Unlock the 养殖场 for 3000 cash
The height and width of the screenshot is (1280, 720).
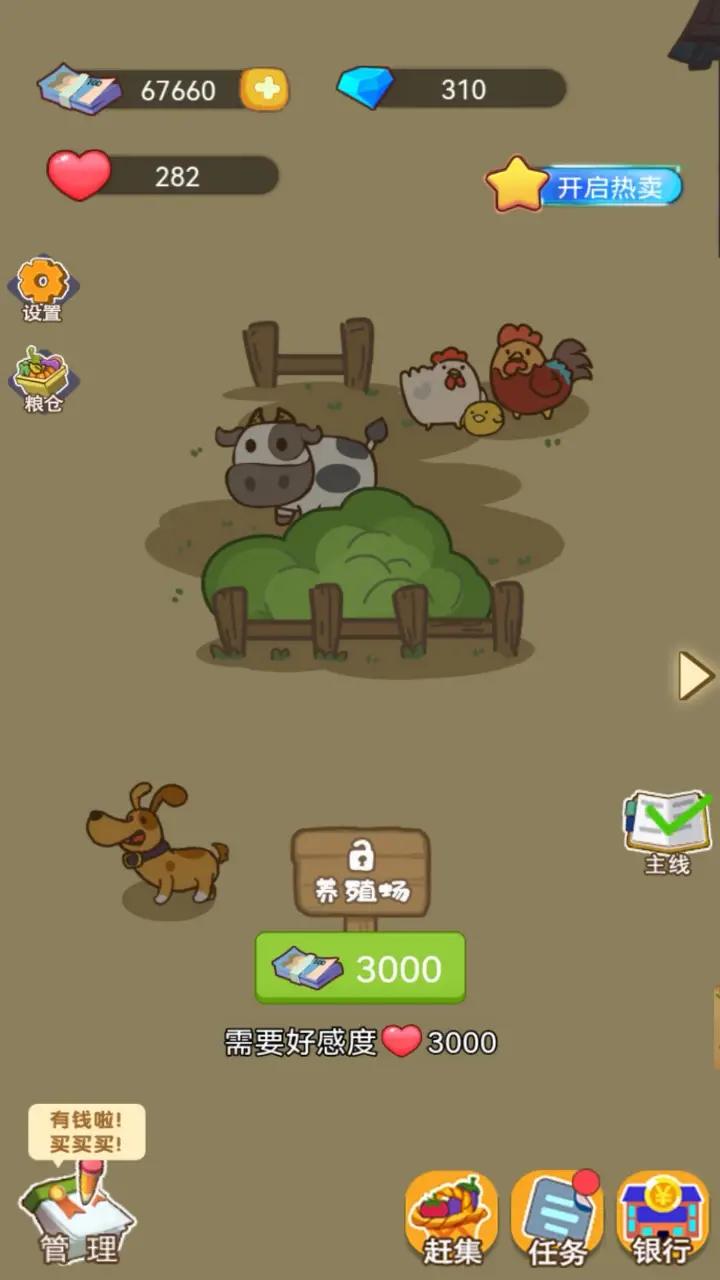360,968
